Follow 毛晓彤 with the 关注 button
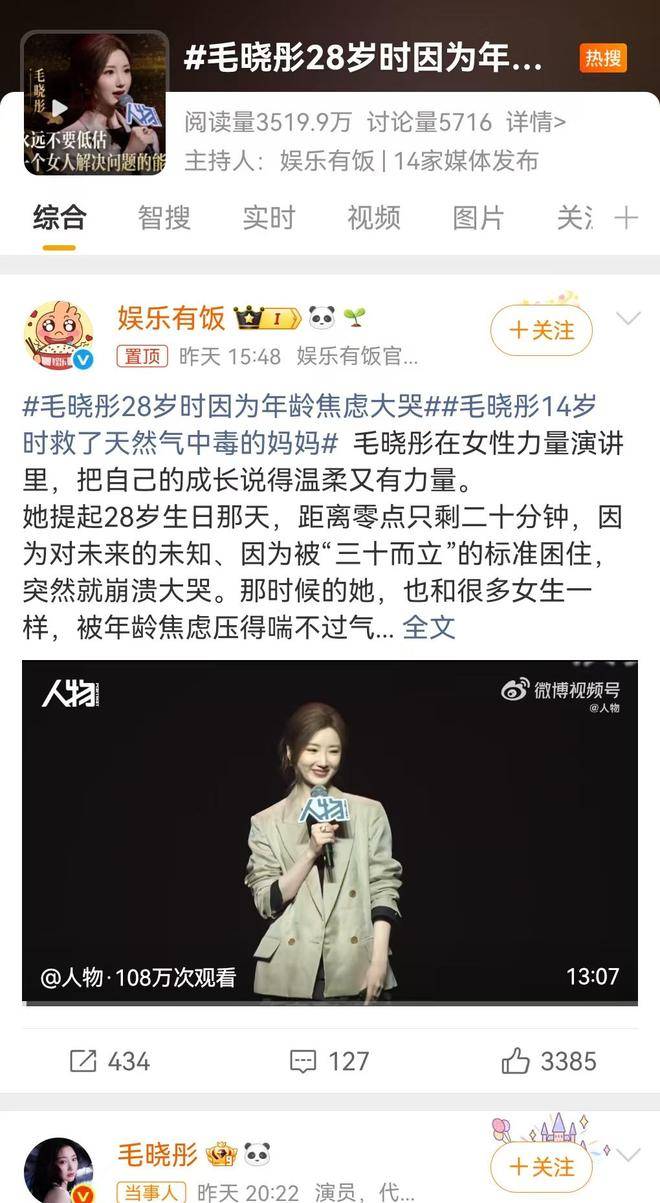660x1203 pixels. 541,1167
